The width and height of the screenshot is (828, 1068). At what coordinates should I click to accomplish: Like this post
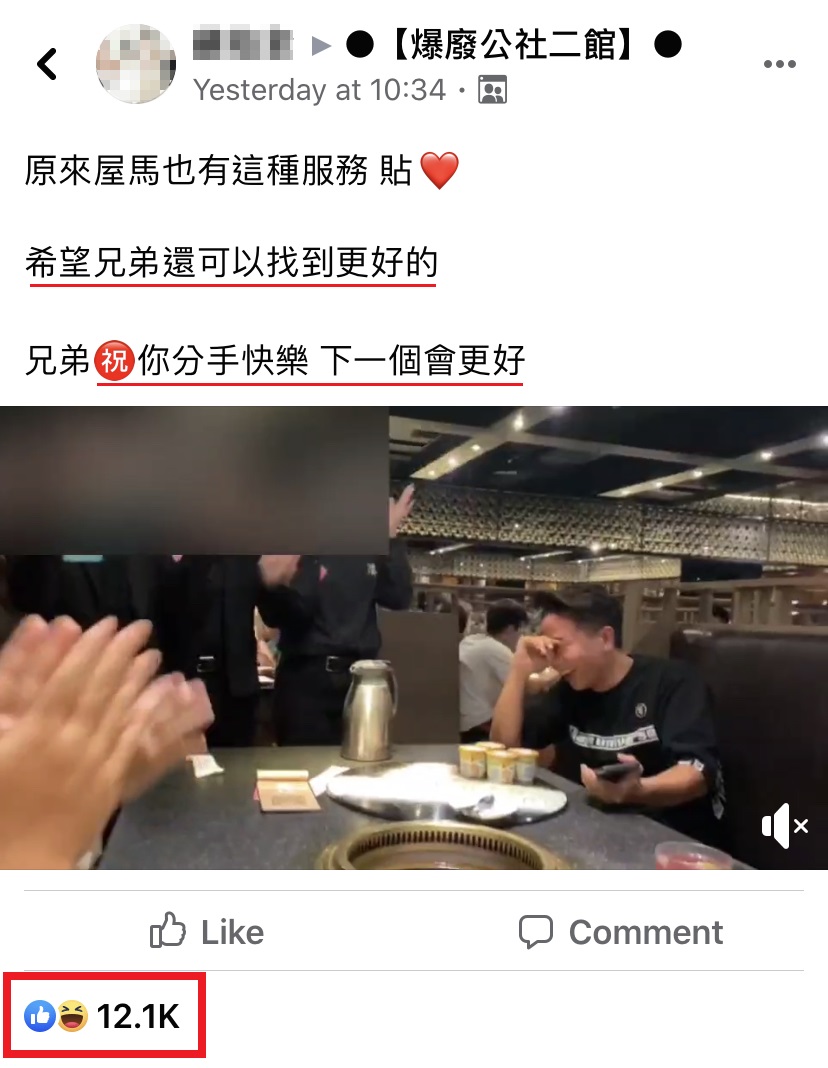[207, 932]
